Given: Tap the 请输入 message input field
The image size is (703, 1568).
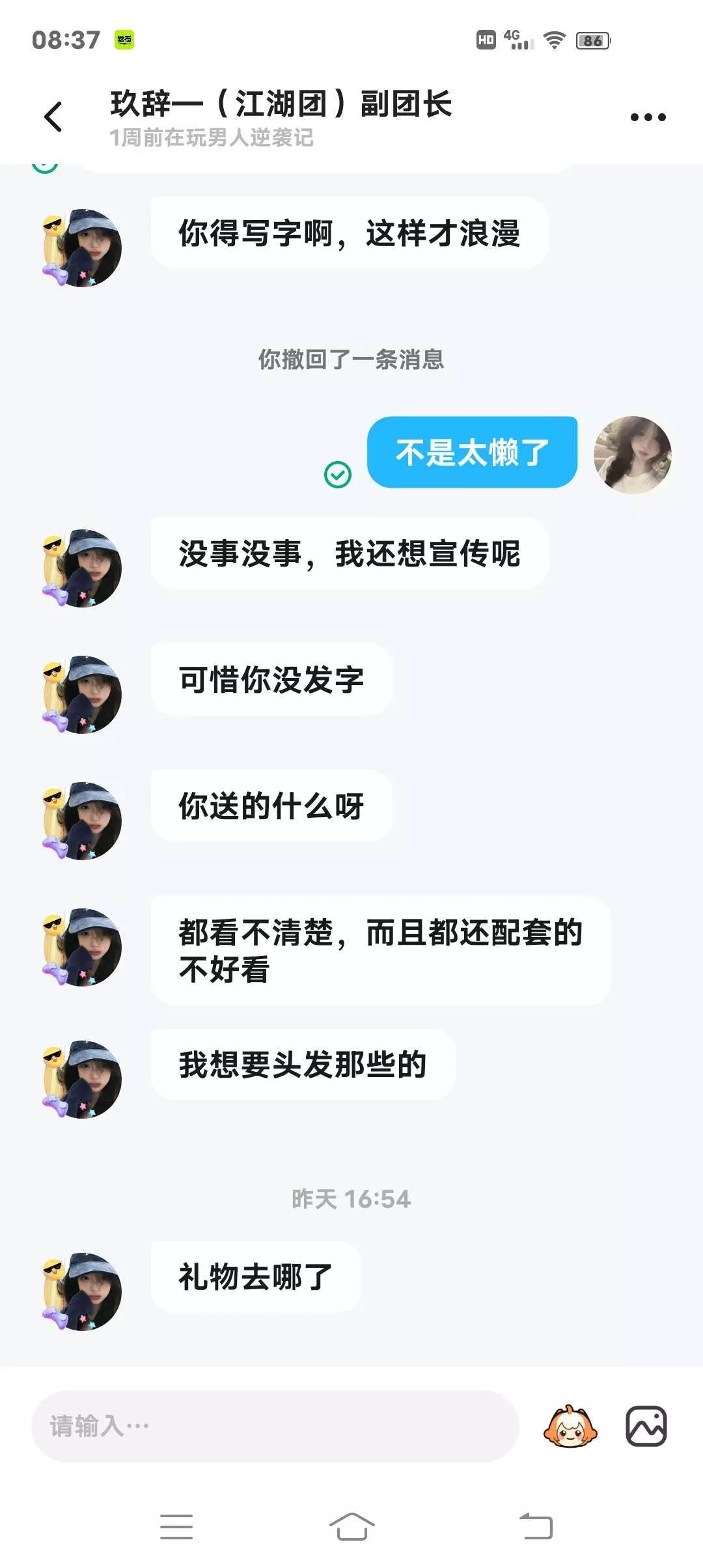Looking at the screenshot, I should pos(275,1426).
